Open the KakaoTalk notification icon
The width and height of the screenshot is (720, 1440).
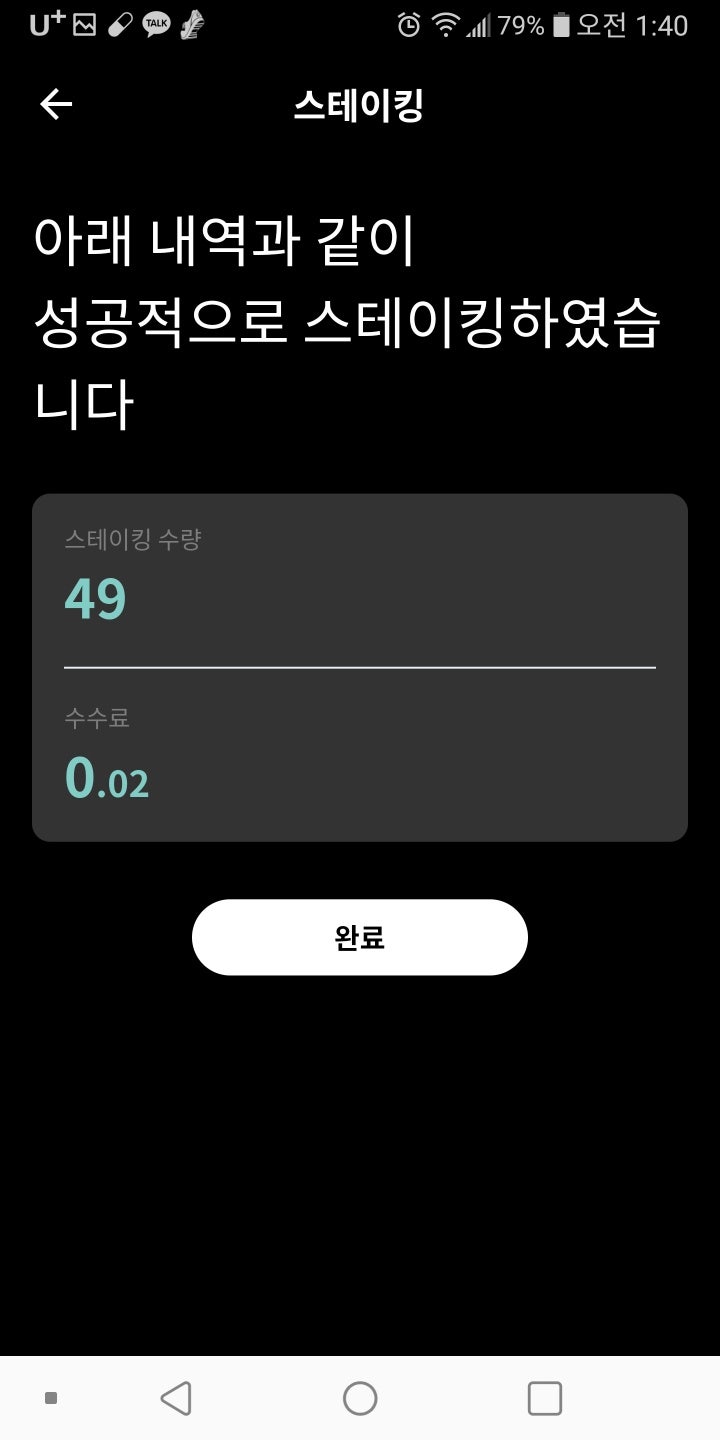(x=158, y=25)
